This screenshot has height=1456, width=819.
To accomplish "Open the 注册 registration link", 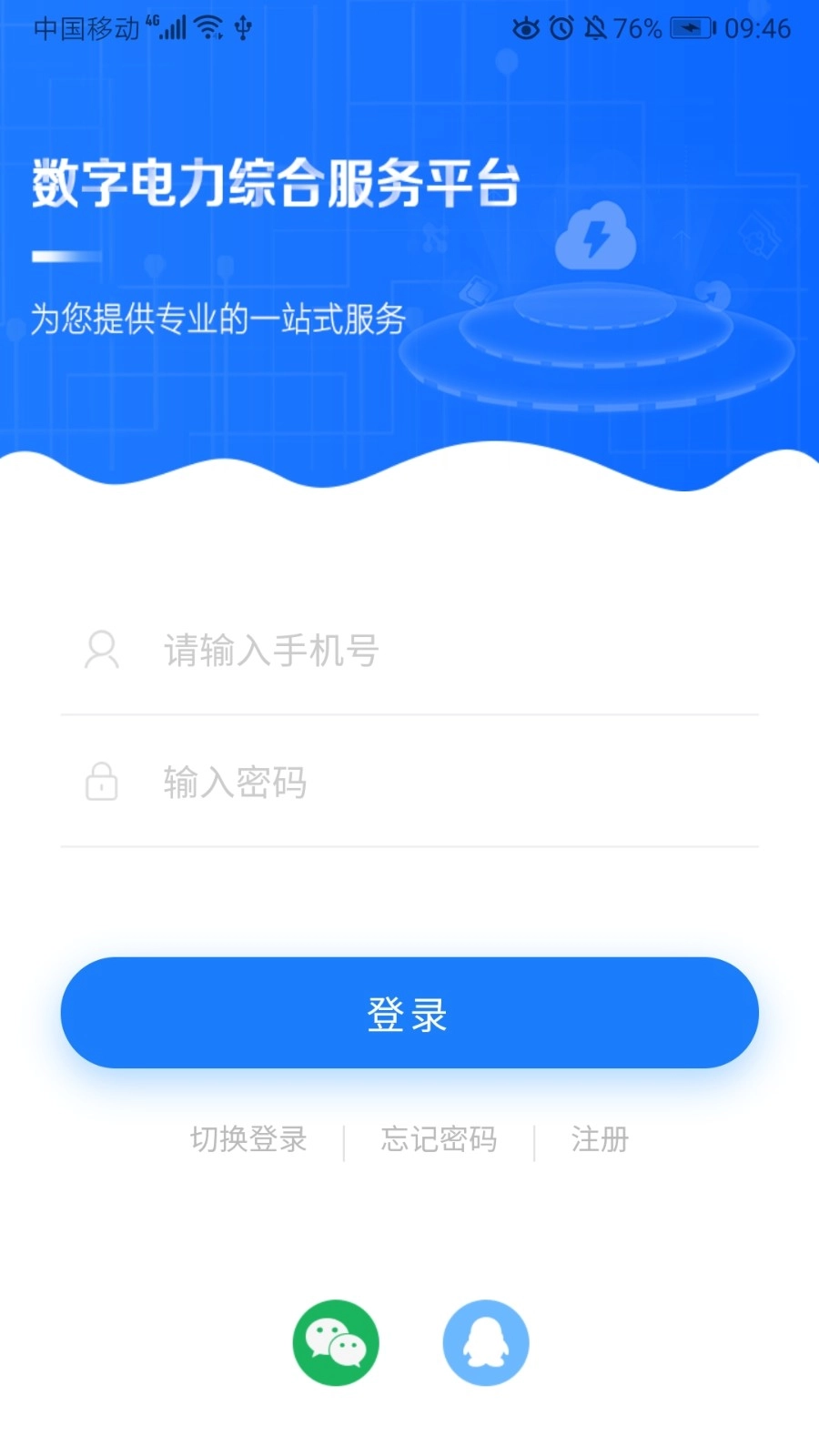I will point(599,1139).
